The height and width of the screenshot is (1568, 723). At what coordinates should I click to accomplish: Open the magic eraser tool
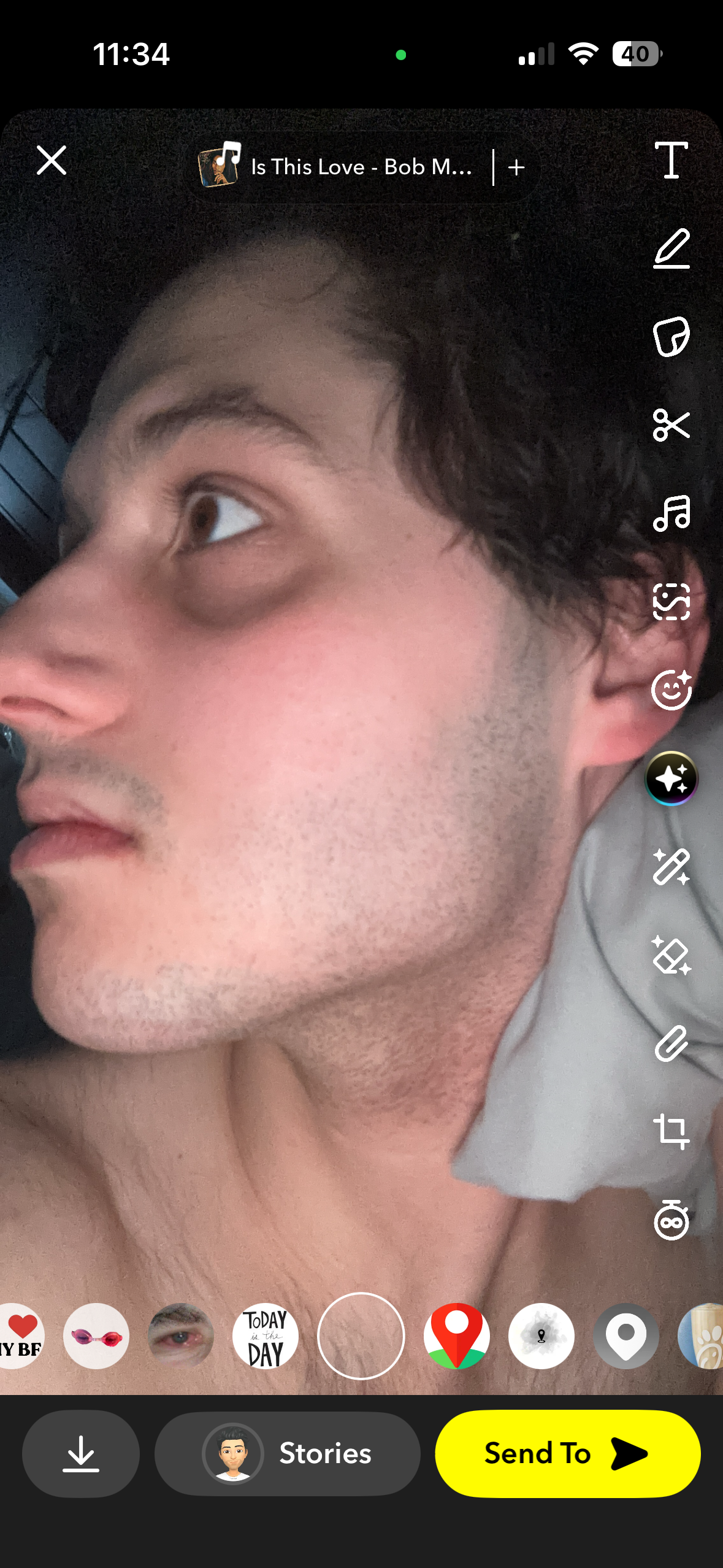[671, 955]
